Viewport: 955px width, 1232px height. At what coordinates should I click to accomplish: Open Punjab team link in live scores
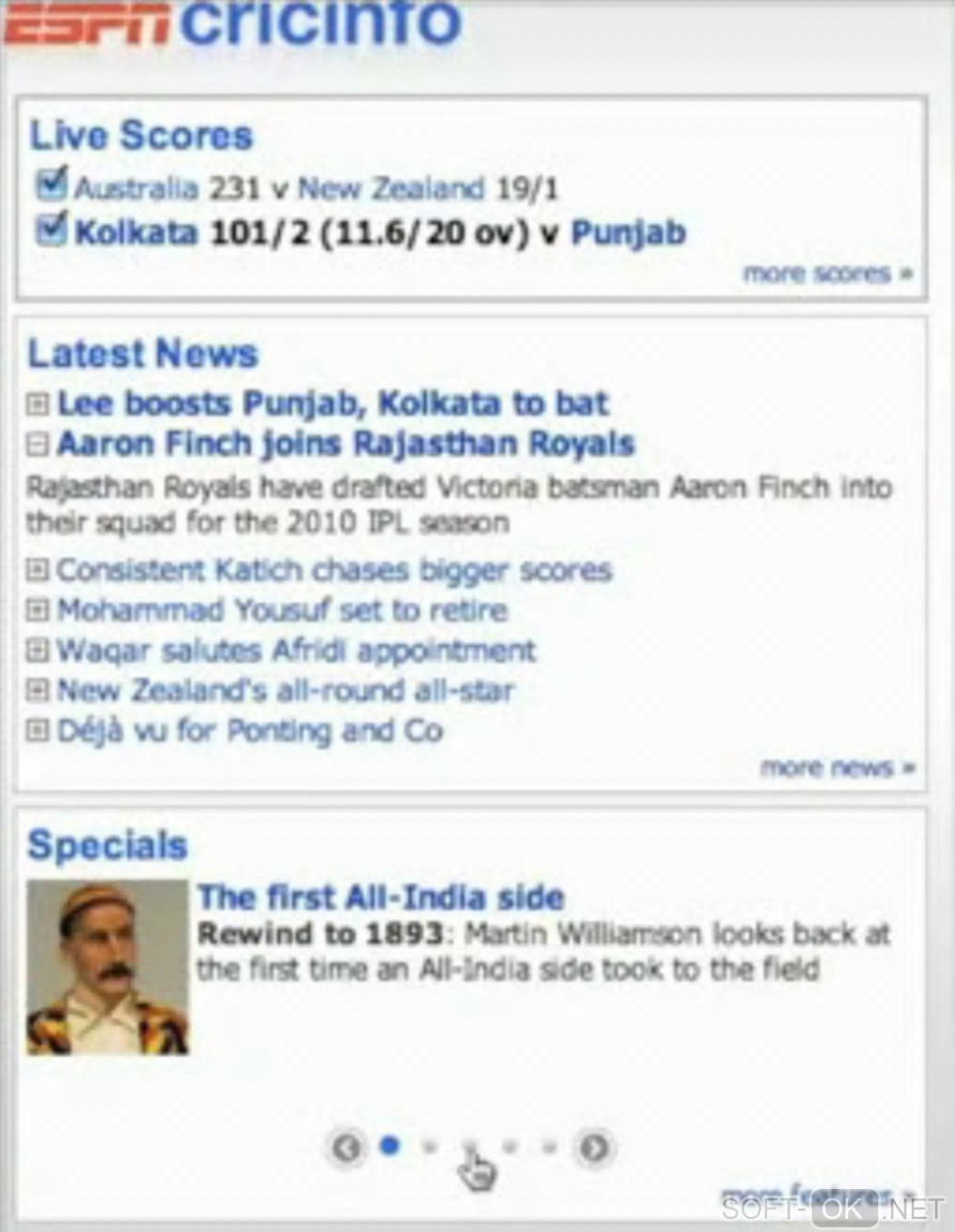coord(628,232)
